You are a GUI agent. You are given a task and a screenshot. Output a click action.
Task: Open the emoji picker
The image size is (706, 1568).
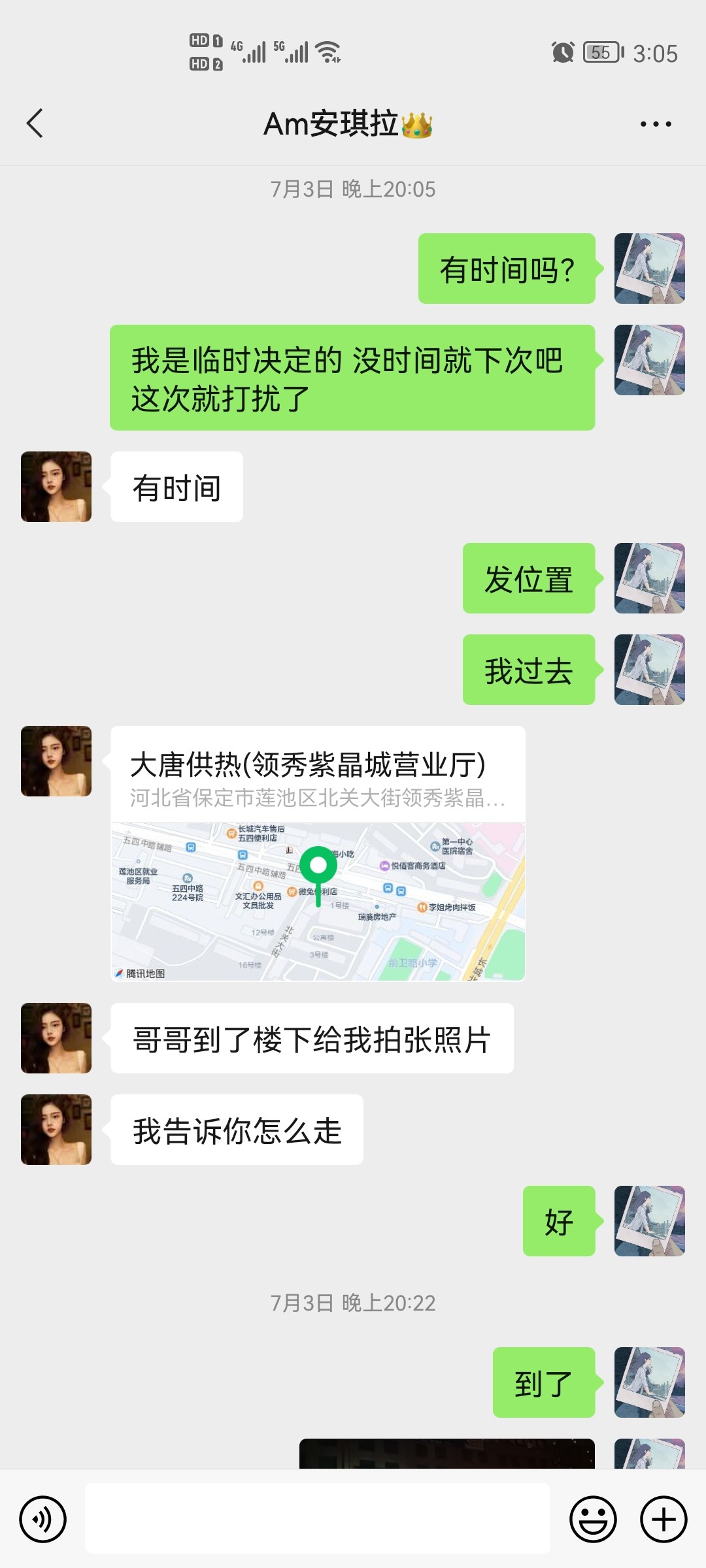coord(592,1518)
